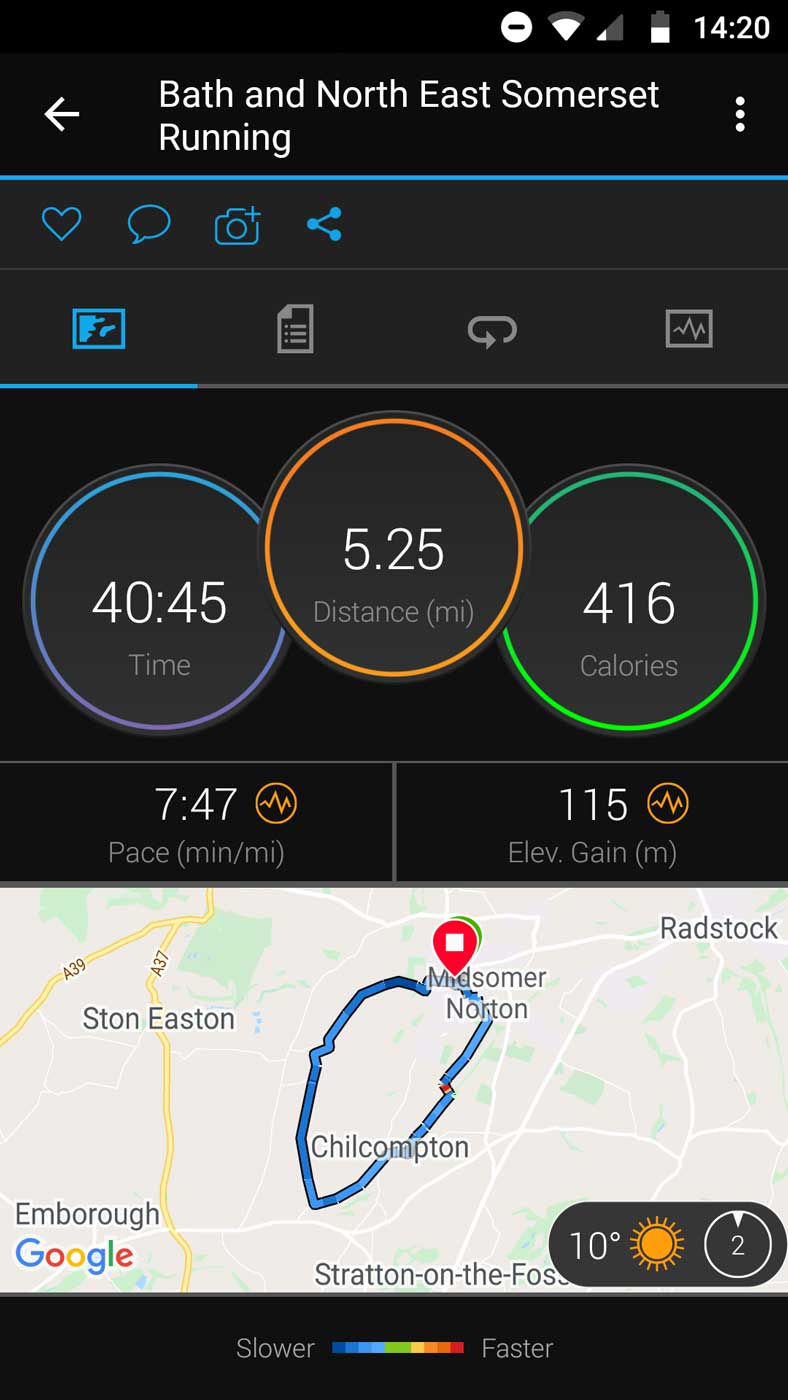788x1400 pixels.
Task: Open the elevation gain chart icon
Action: (x=668, y=803)
